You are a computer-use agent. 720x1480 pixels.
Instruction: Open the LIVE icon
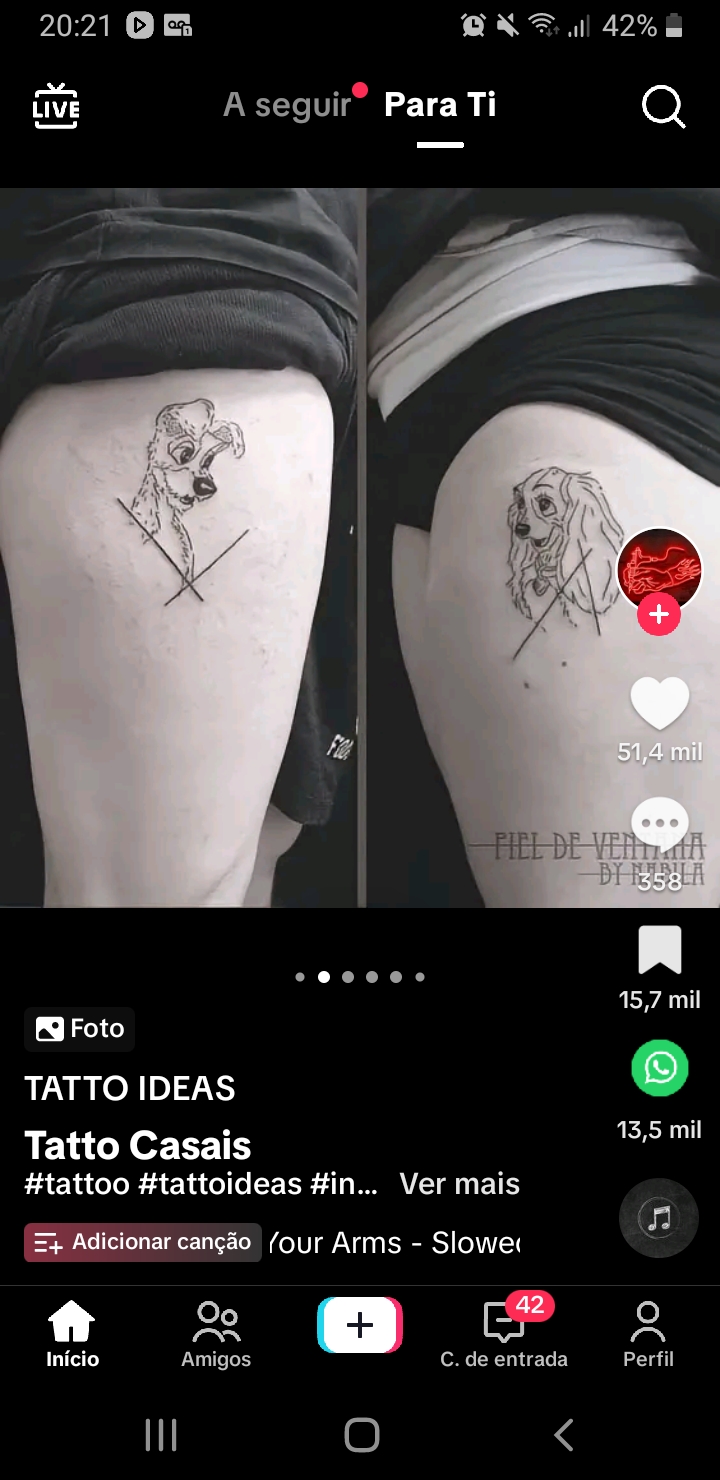(x=56, y=106)
